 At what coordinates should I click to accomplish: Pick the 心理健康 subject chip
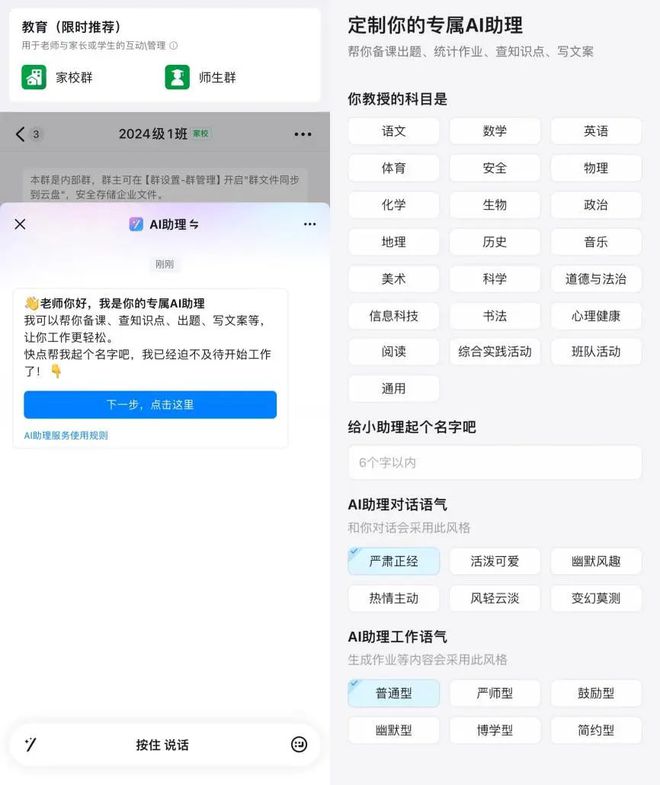click(x=596, y=315)
